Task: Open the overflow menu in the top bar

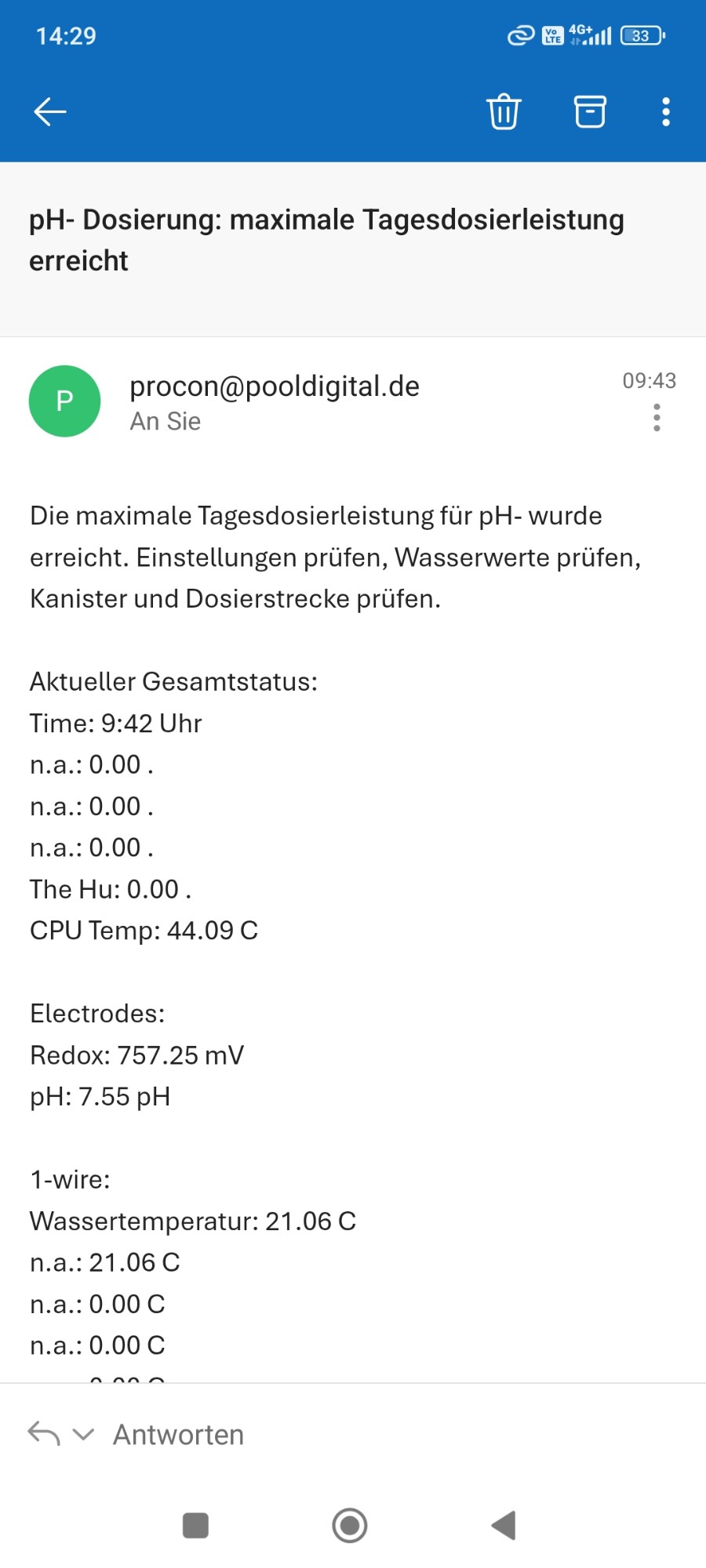Action: 666,112
